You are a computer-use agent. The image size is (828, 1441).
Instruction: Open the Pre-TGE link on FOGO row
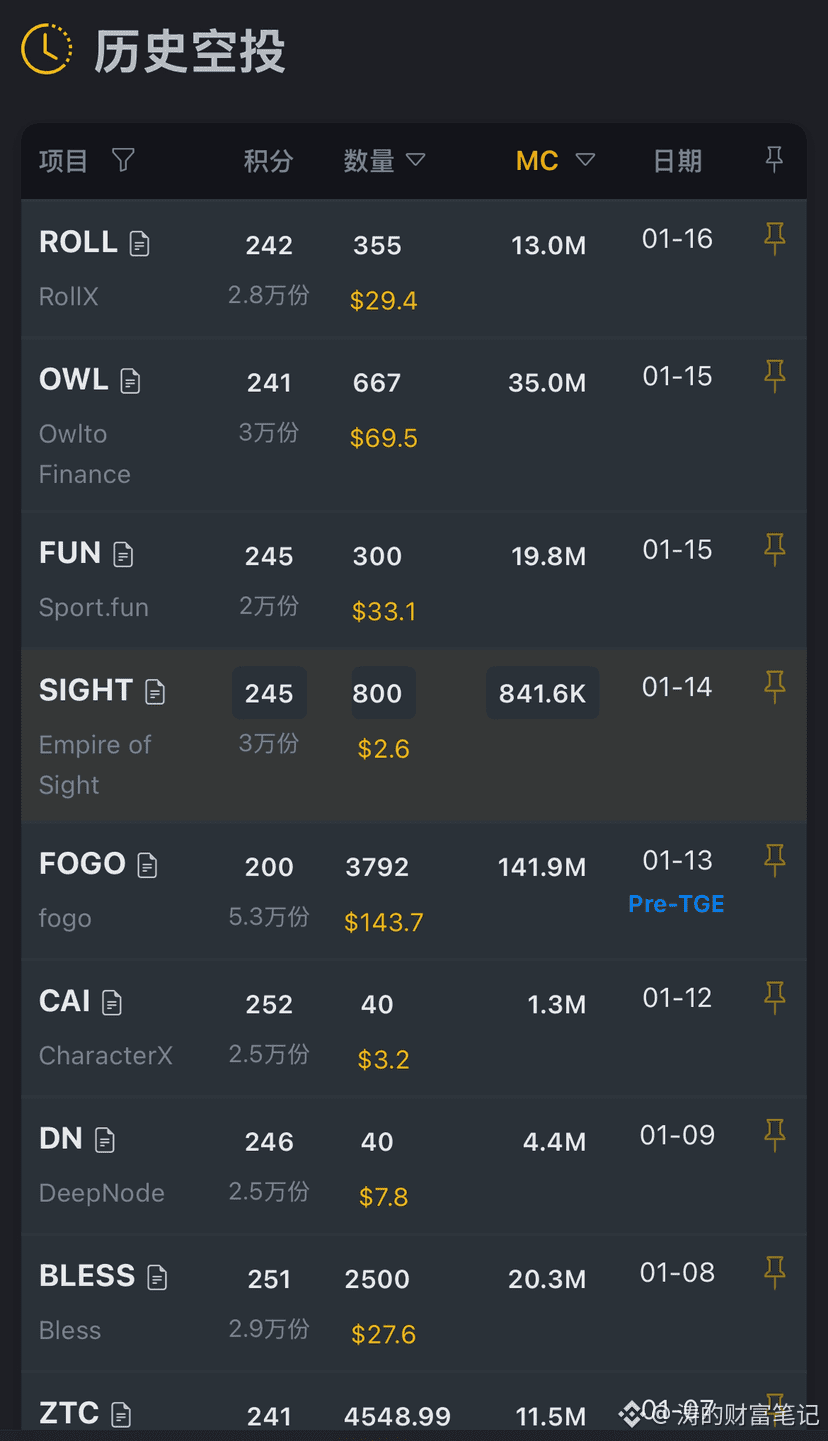click(x=676, y=903)
